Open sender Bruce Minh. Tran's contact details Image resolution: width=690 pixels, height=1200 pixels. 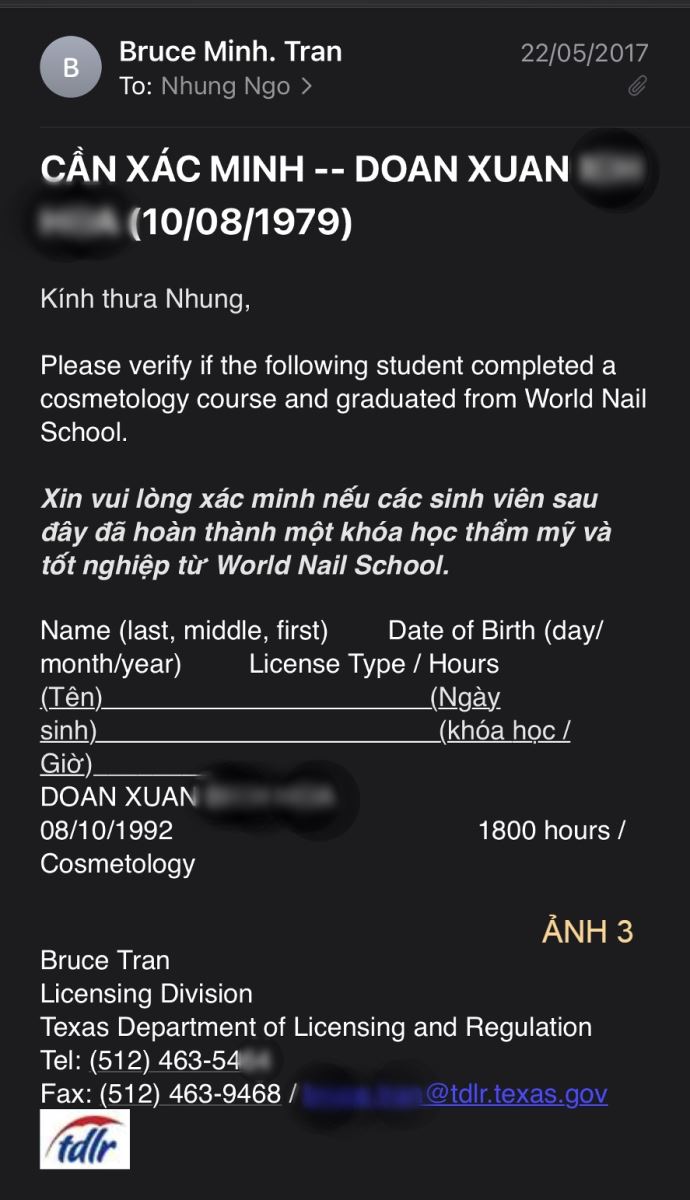(x=230, y=52)
